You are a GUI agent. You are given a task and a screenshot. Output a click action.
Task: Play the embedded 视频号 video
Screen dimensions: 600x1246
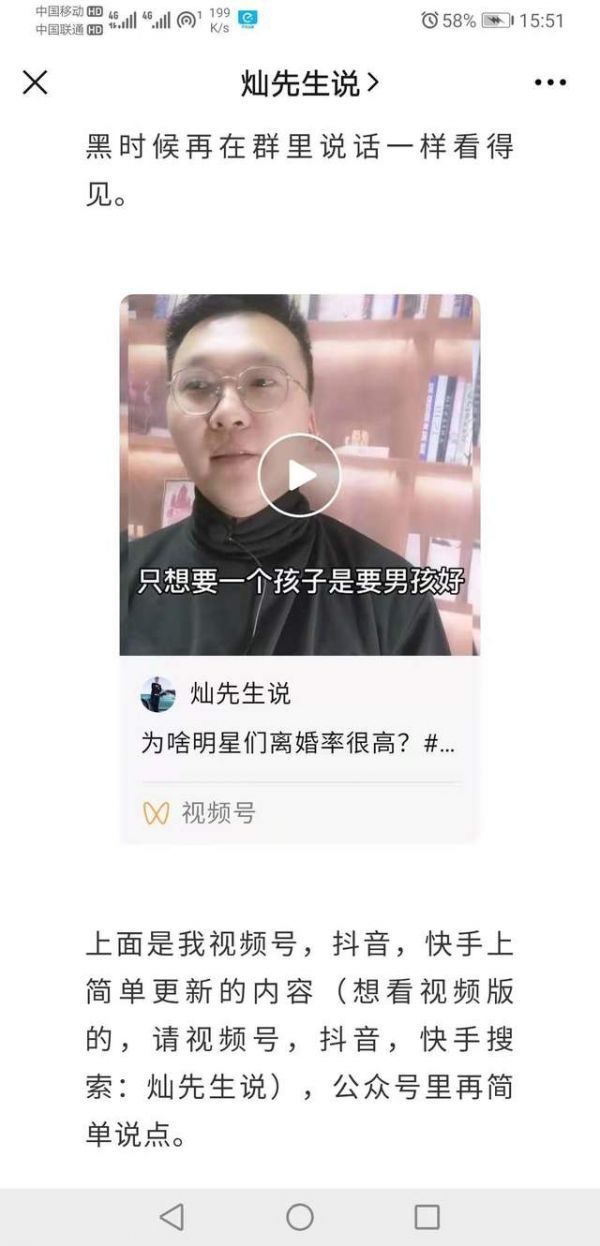299,475
